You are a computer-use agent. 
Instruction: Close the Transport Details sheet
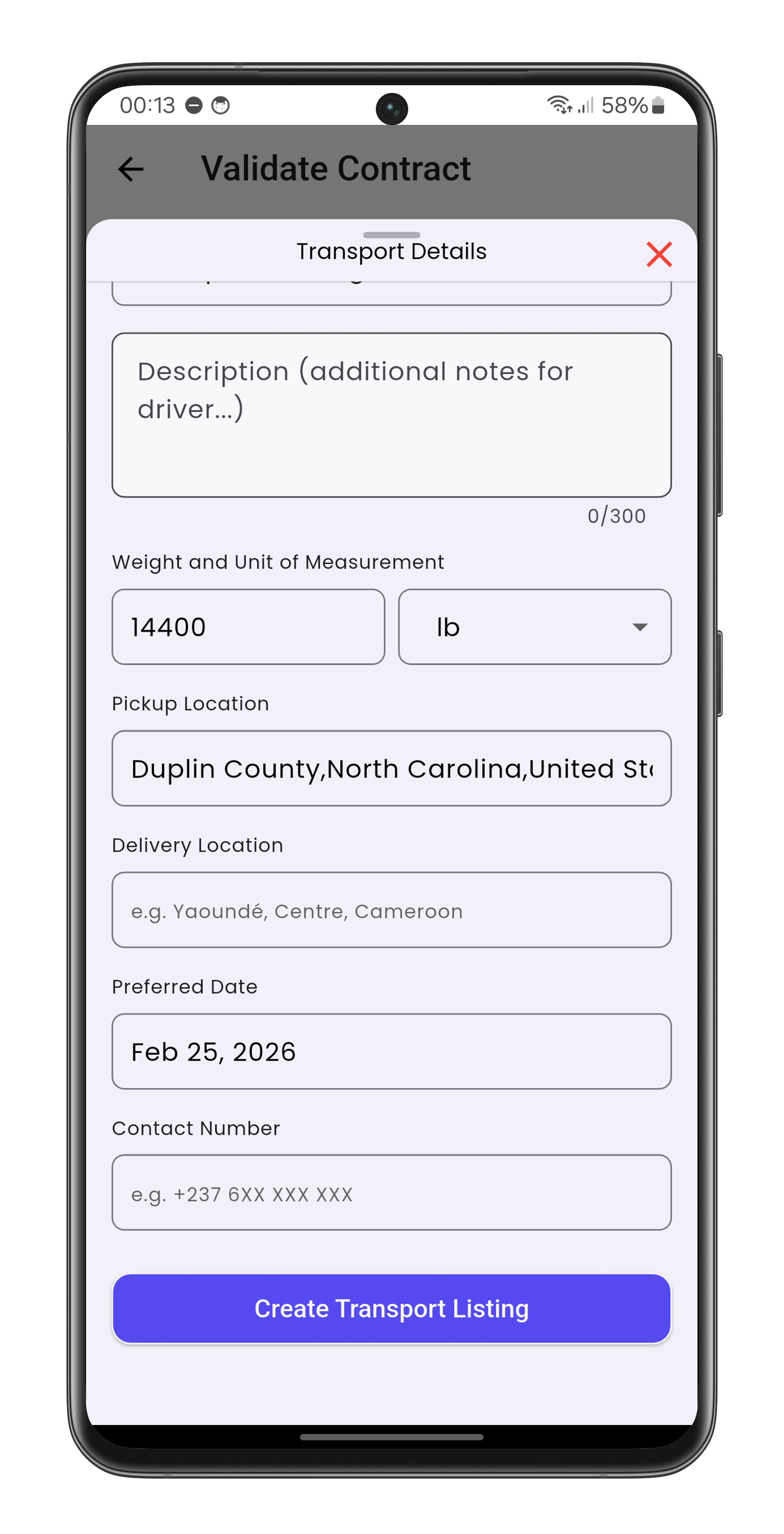(x=658, y=254)
